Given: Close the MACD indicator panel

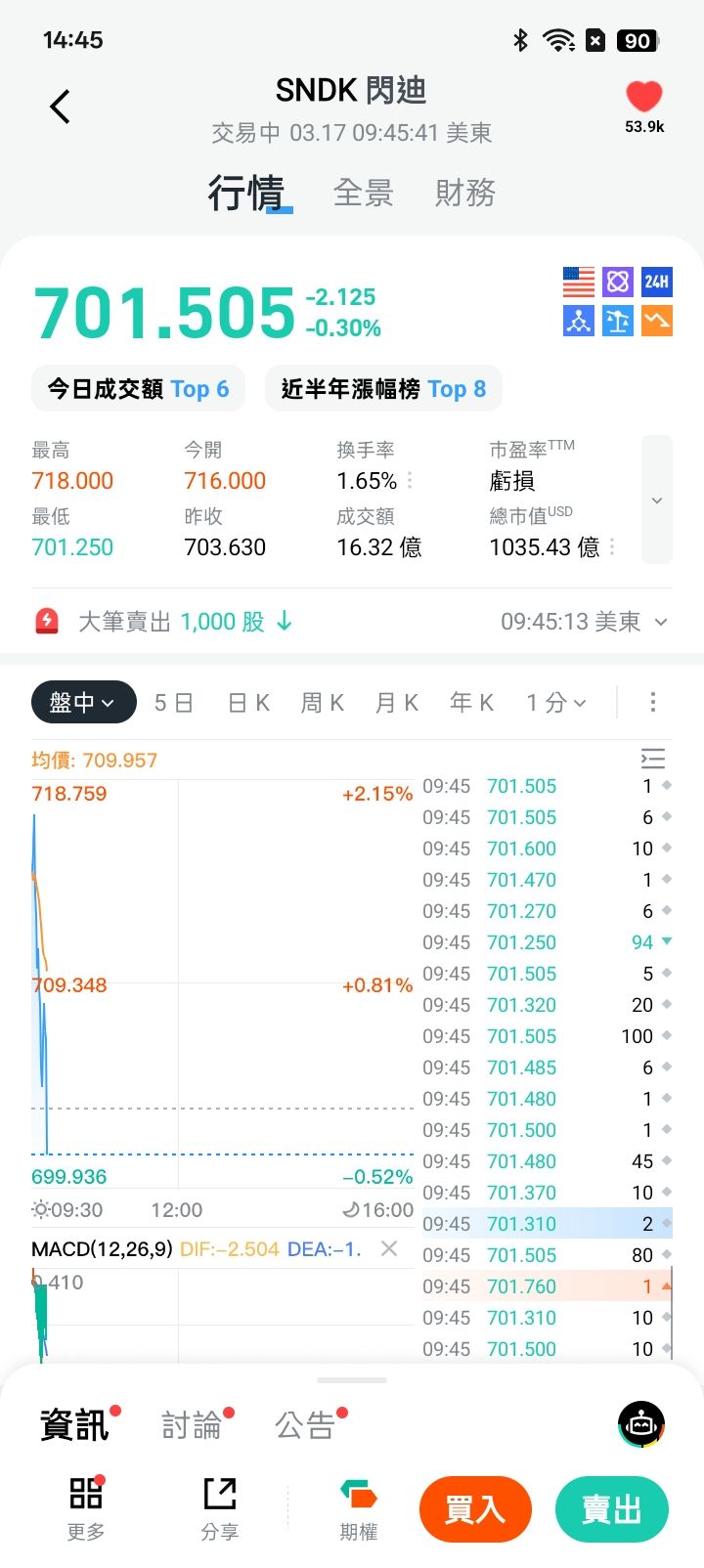Looking at the screenshot, I should point(389,1248).
